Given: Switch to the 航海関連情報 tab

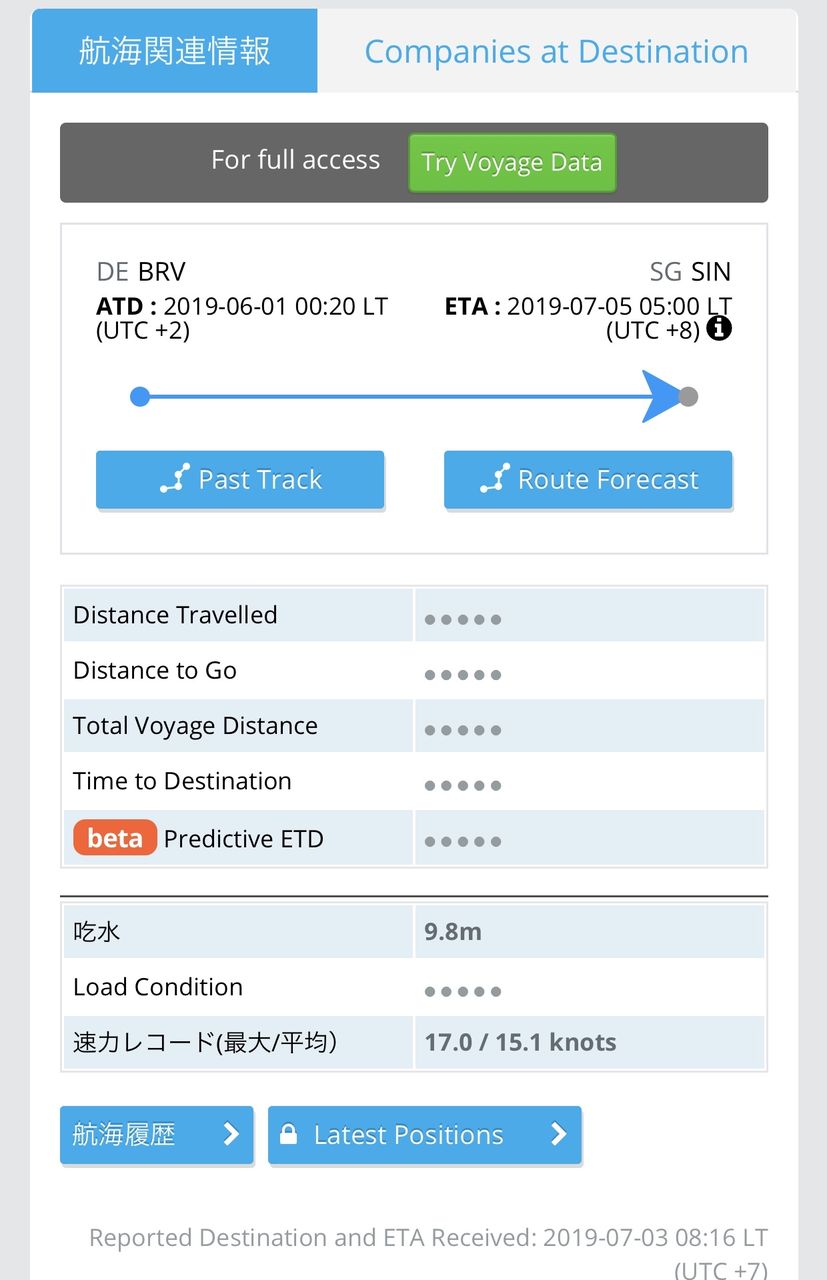Looking at the screenshot, I should pos(175,51).
